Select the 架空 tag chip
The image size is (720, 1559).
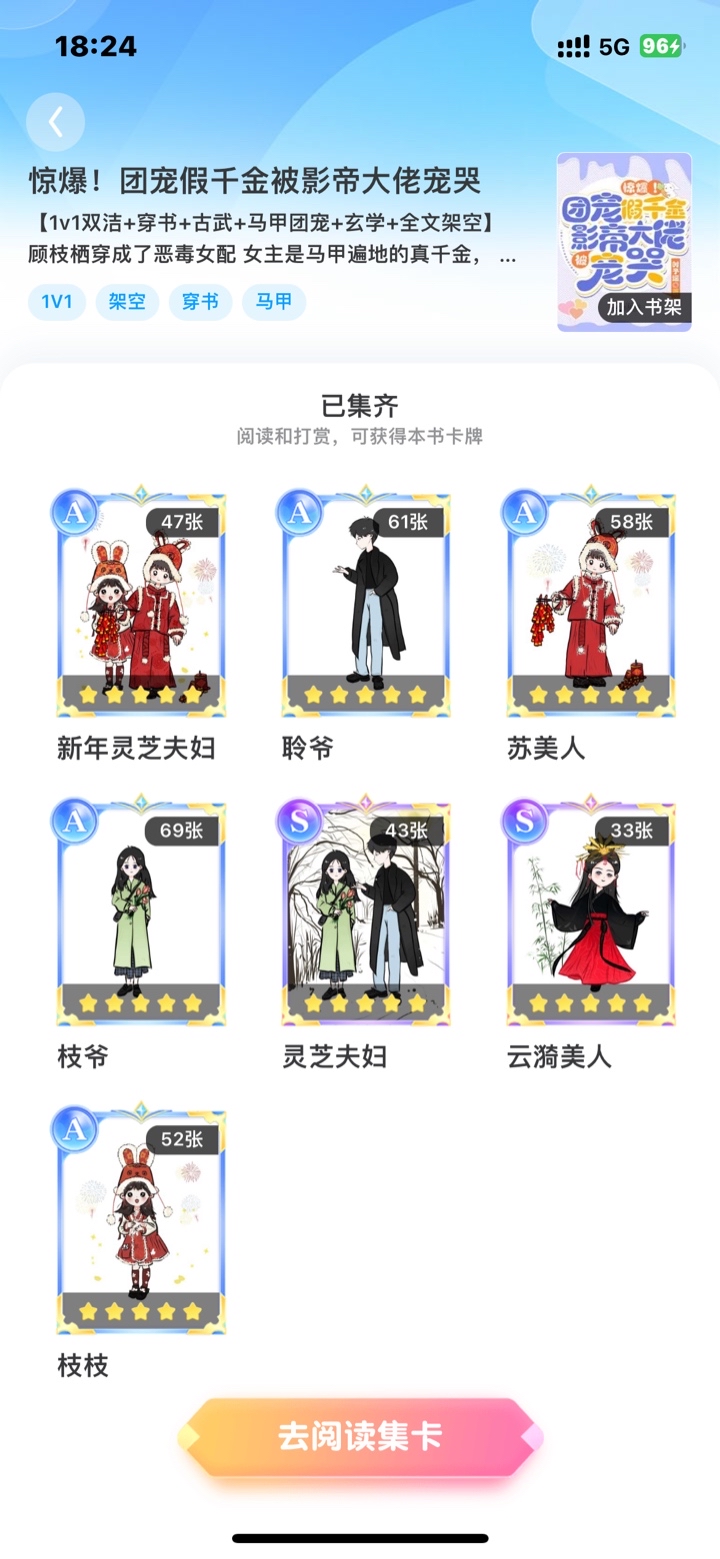click(127, 302)
